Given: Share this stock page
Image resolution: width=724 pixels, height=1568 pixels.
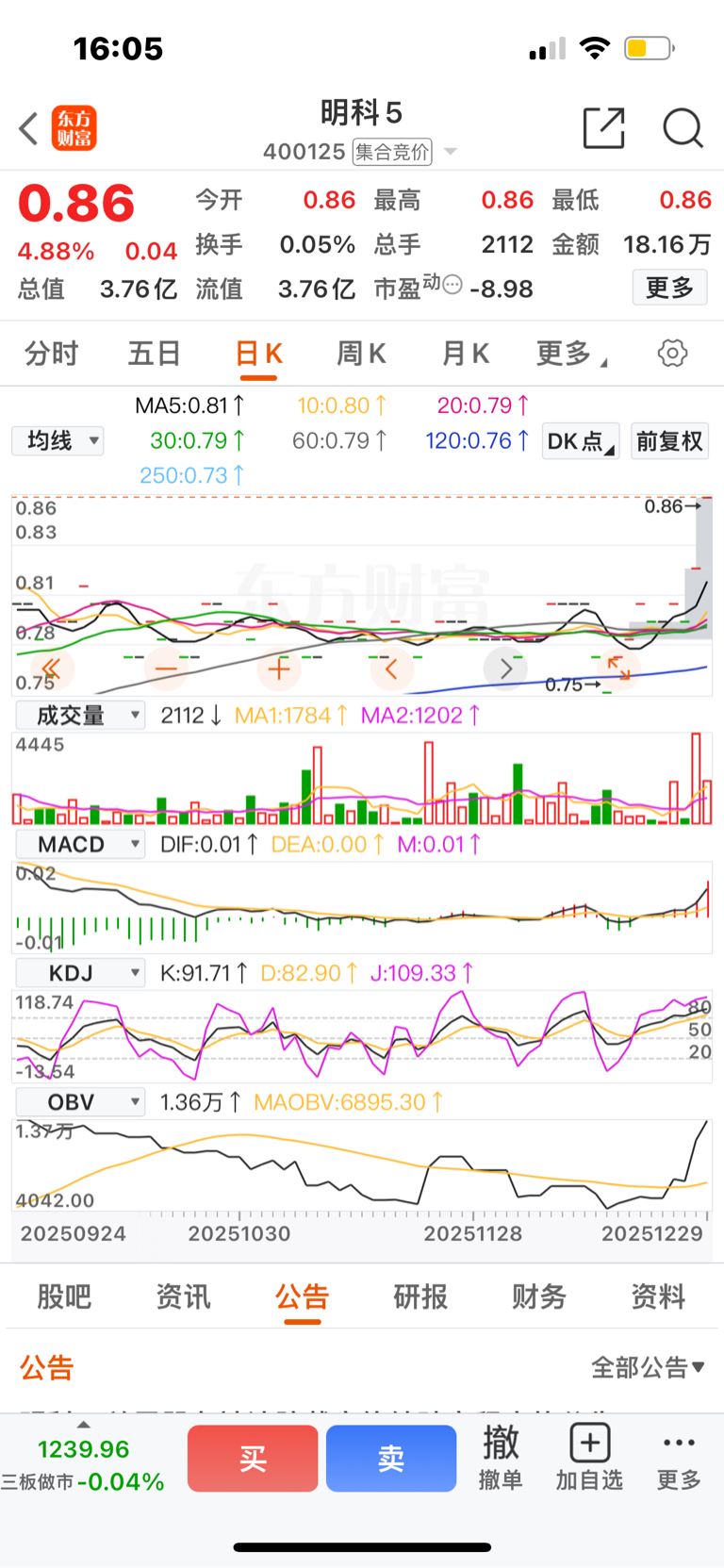Looking at the screenshot, I should coord(603,128).
